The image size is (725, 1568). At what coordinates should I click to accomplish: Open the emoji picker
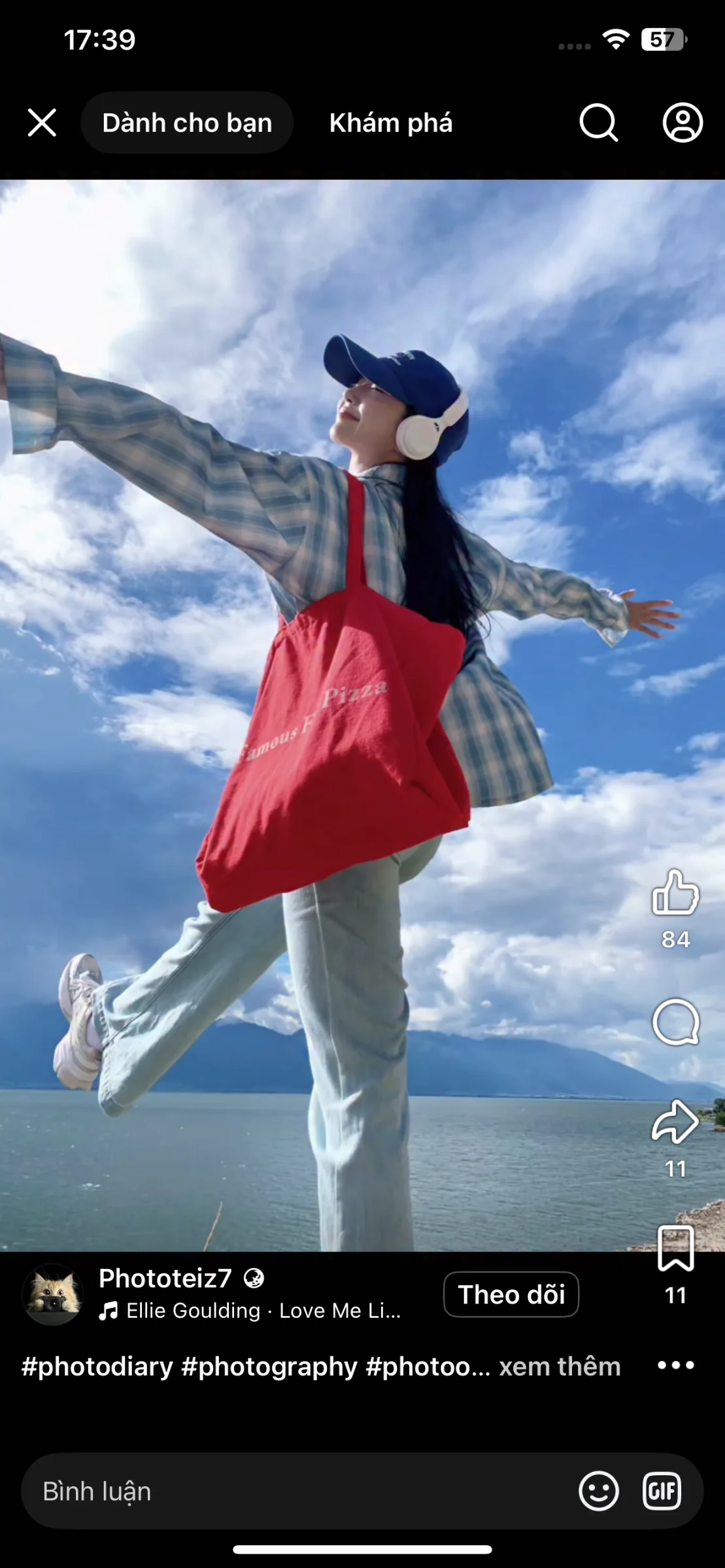point(598,1492)
